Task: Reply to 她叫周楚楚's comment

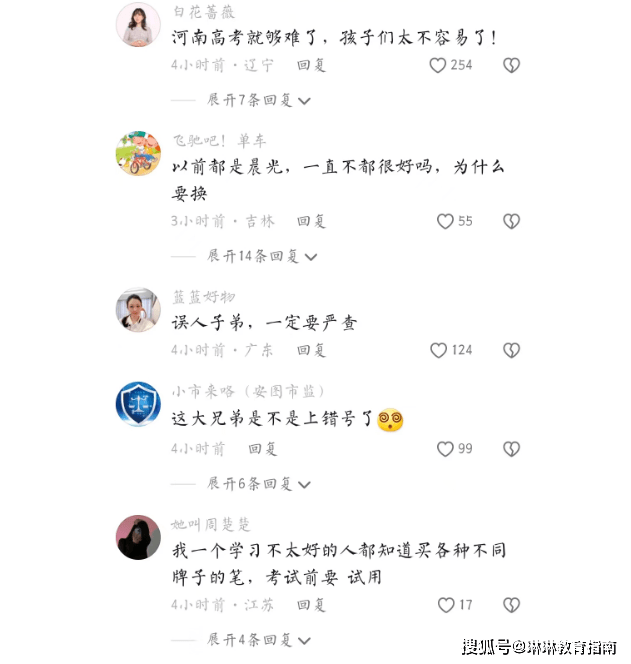Action: [311, 605]
